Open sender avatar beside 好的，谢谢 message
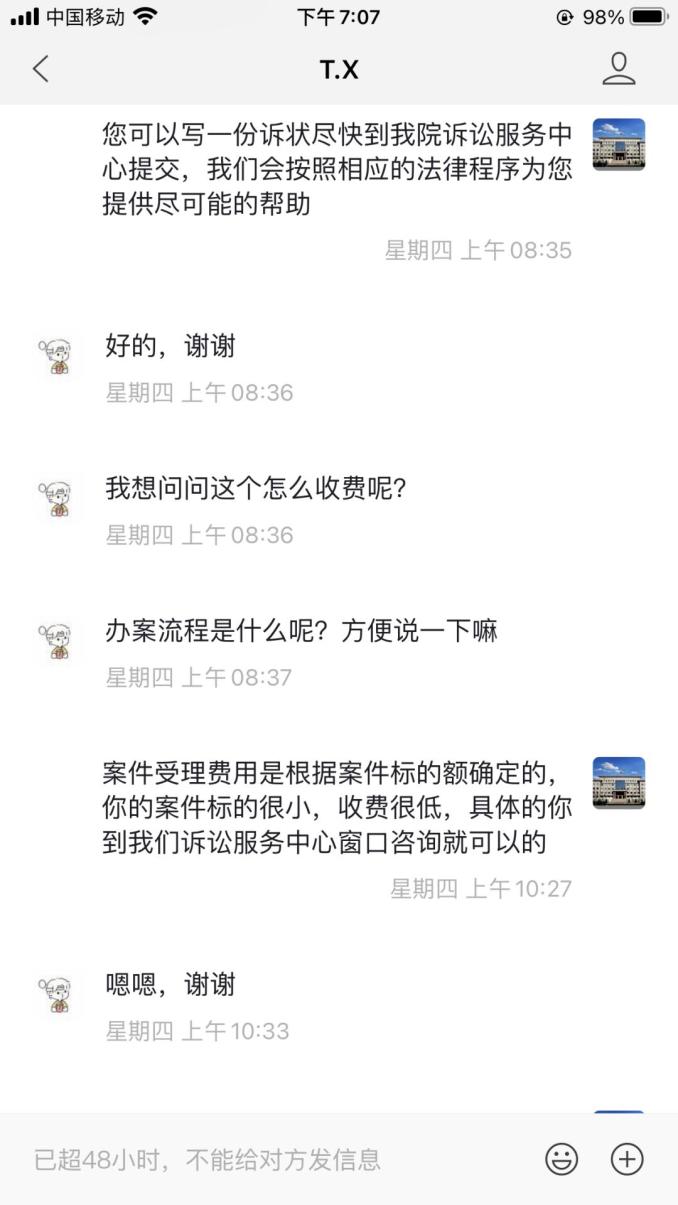The width and height of the screenshot is (678, 1205). (56, 355)
